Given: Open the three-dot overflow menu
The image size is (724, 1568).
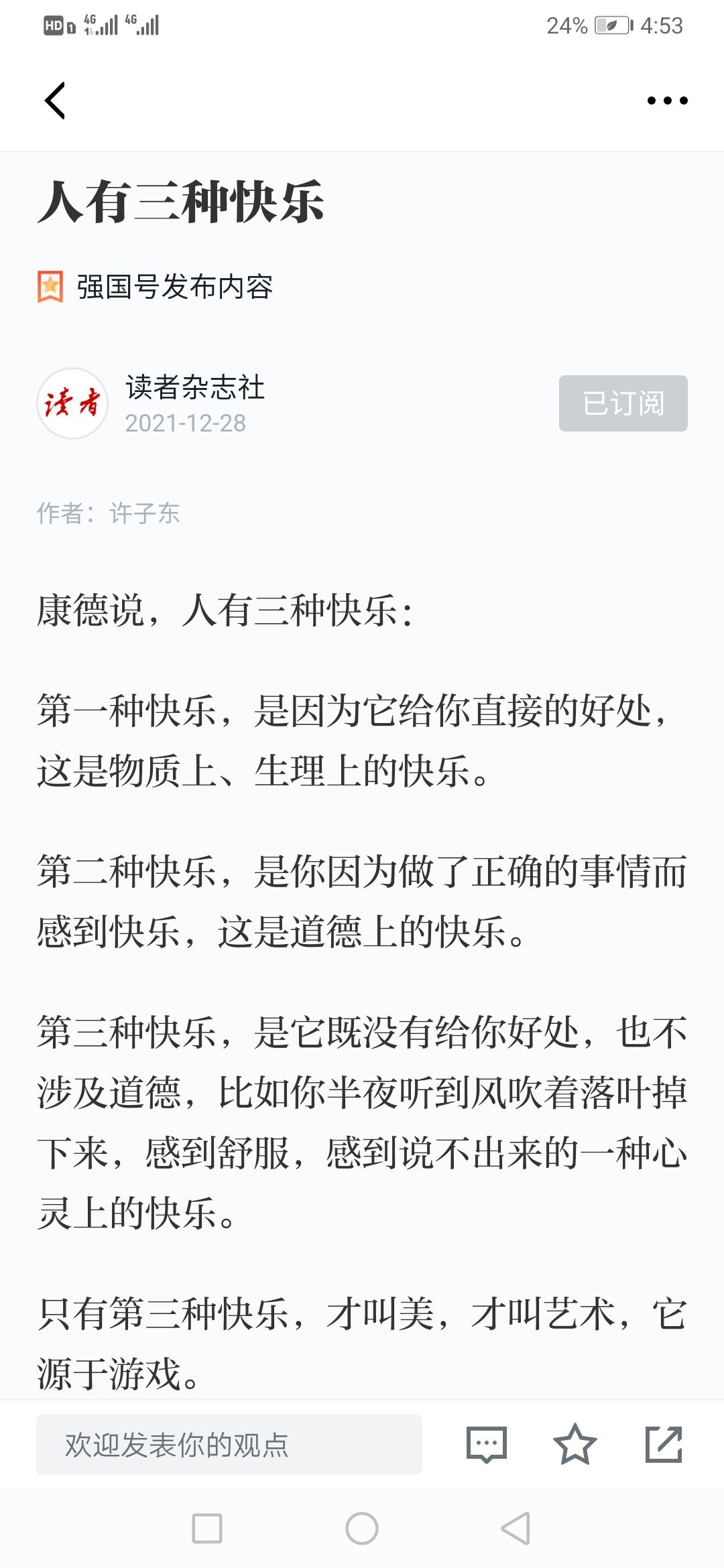Looking at the screenshot, I should click(667, 101).
